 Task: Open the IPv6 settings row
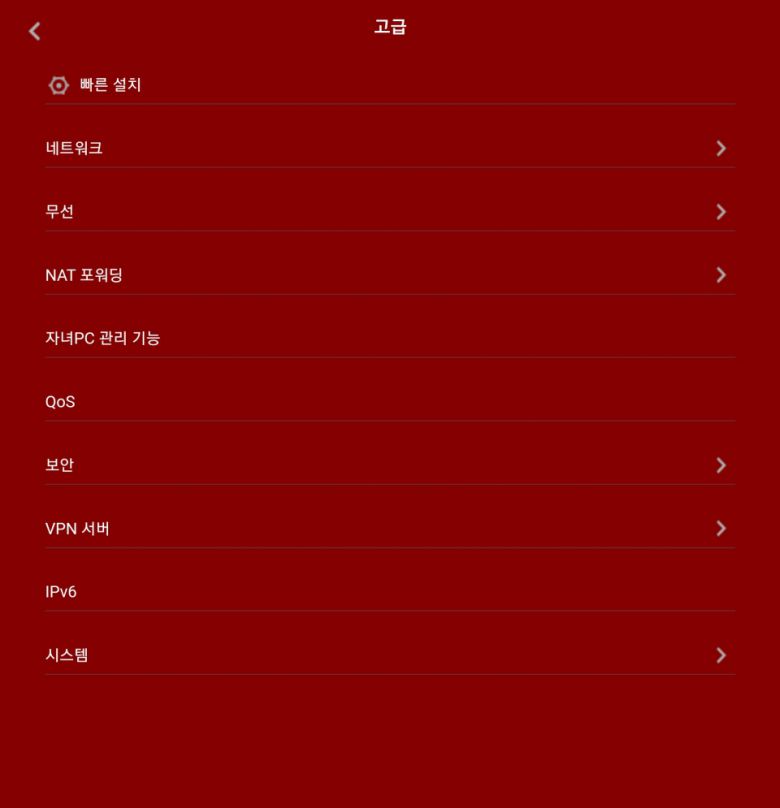[390, 591]
